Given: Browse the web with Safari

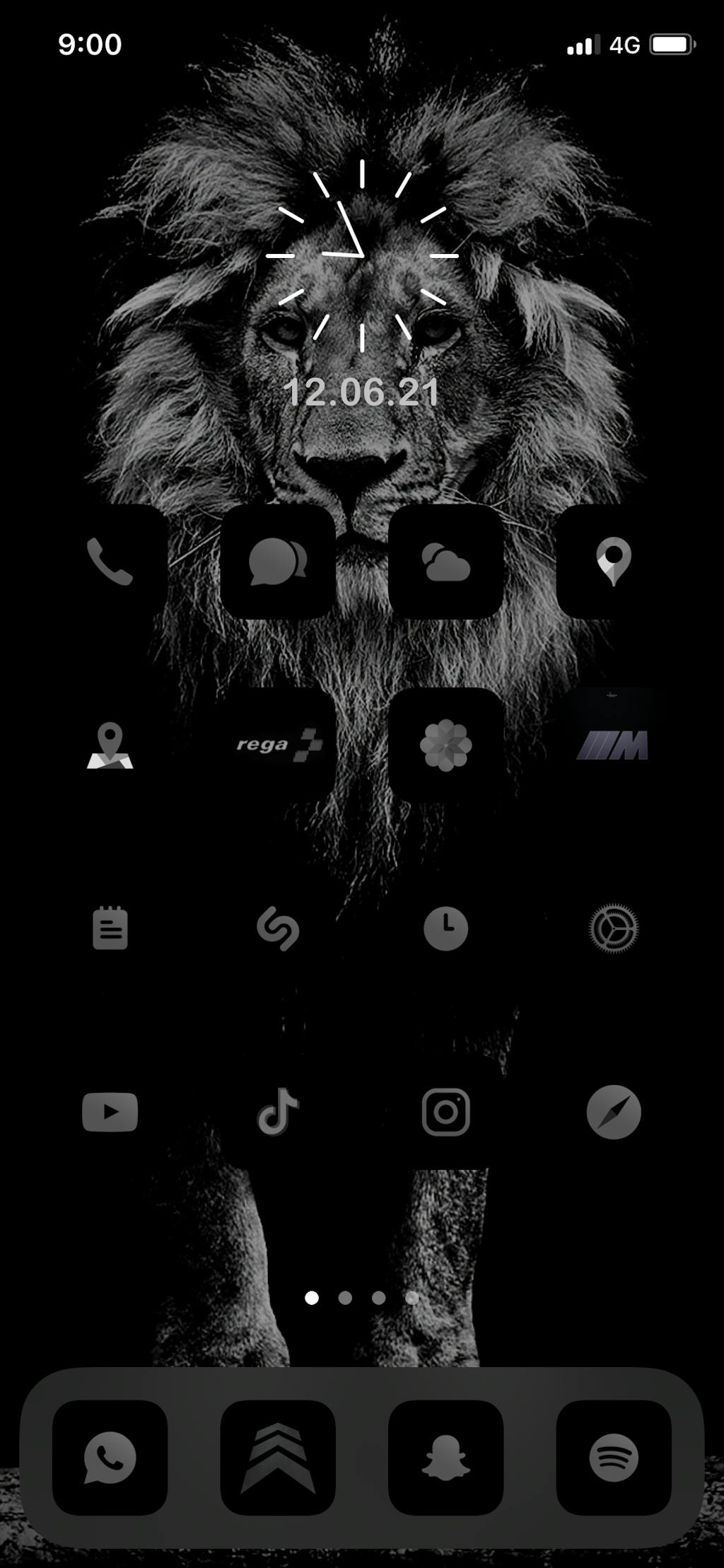Looking at the screenshot, I should click(614, 1110).
